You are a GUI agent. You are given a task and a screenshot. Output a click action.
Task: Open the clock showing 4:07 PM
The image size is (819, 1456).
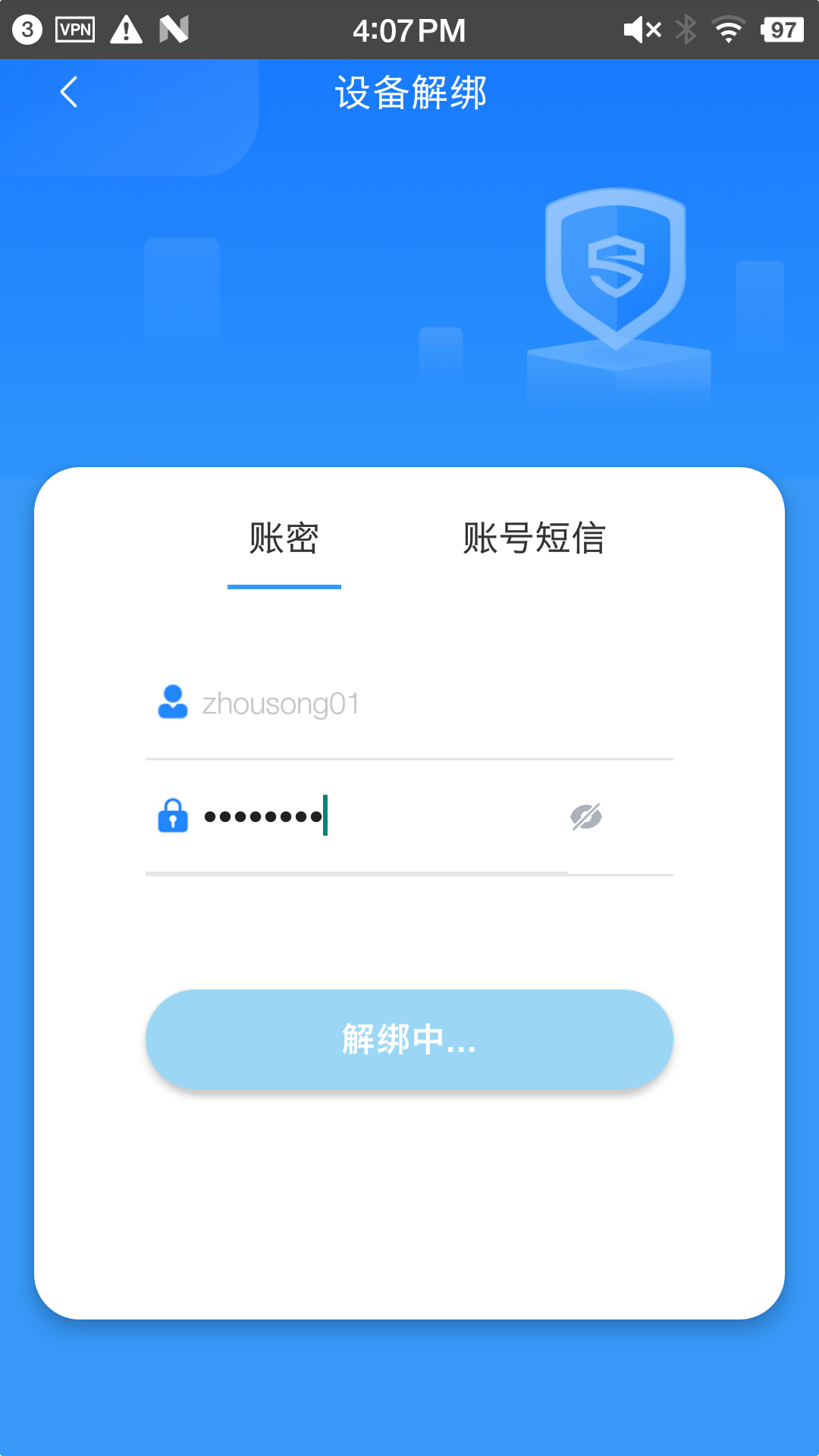pos(408,30)
